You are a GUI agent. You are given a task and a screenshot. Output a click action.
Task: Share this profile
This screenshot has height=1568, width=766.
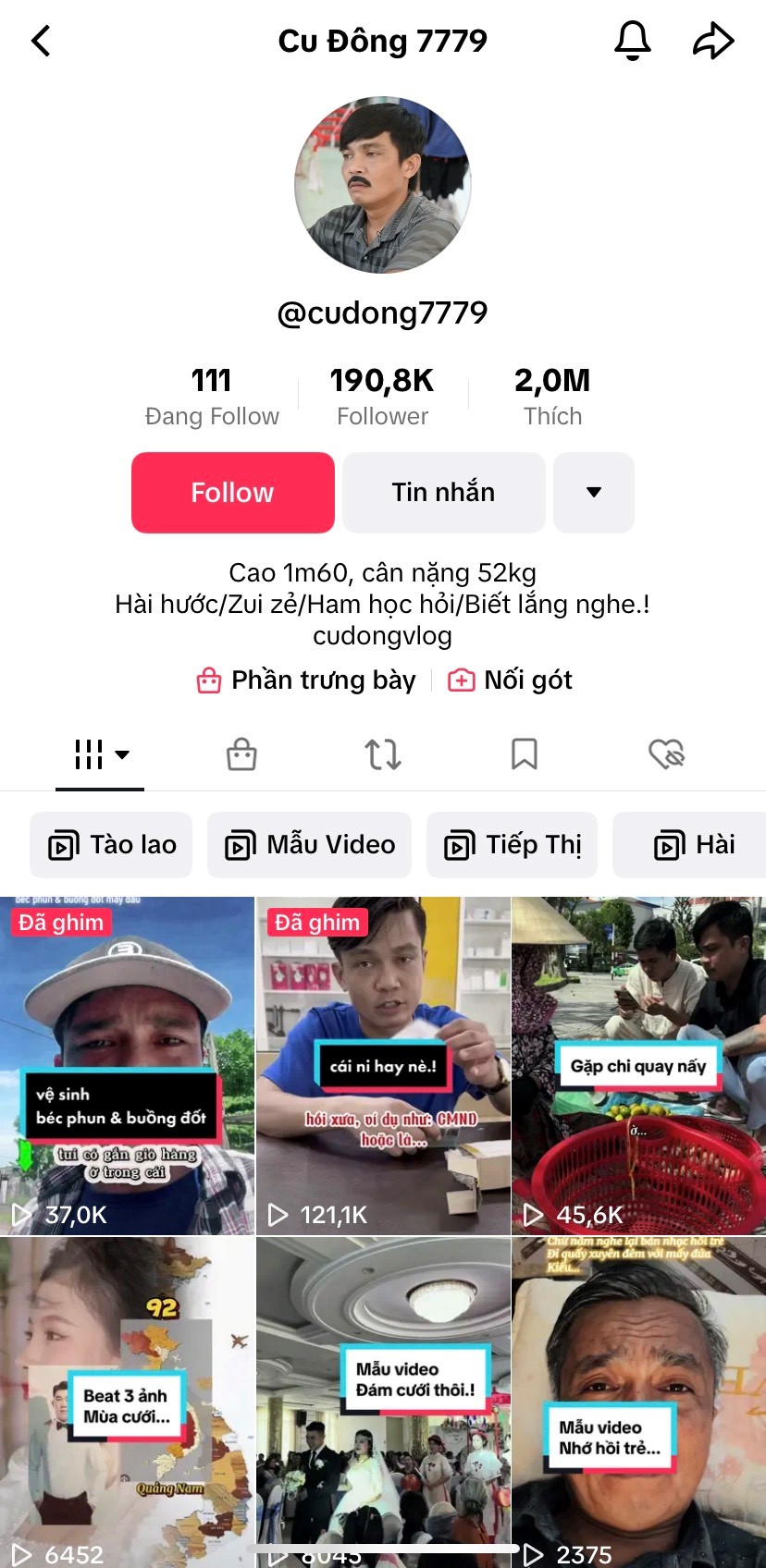coord(713,41)
